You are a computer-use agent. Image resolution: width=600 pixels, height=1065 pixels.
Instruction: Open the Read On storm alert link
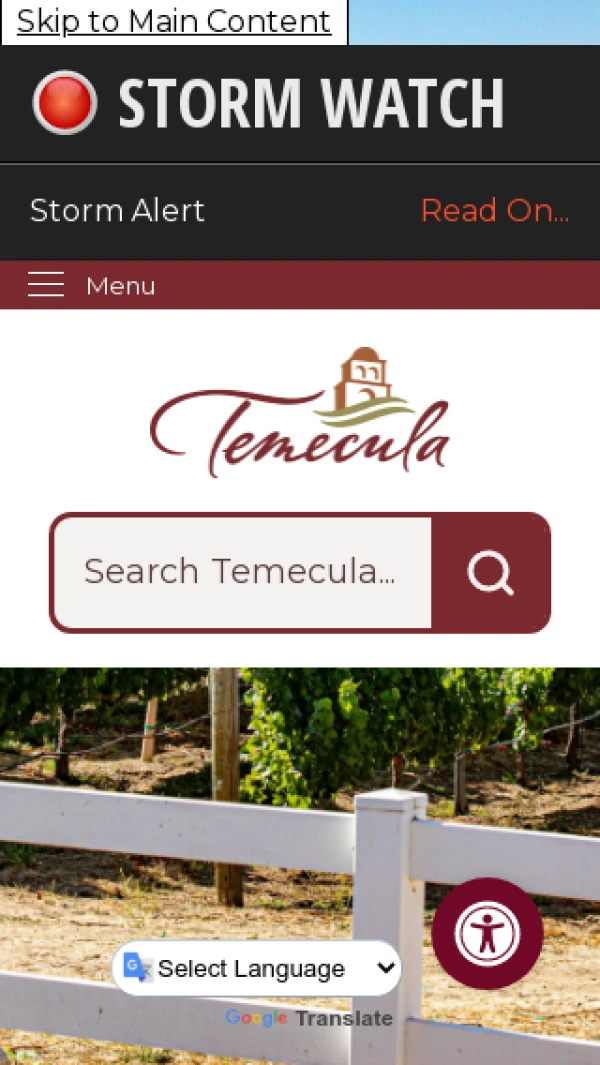click(x=494, y=210)
